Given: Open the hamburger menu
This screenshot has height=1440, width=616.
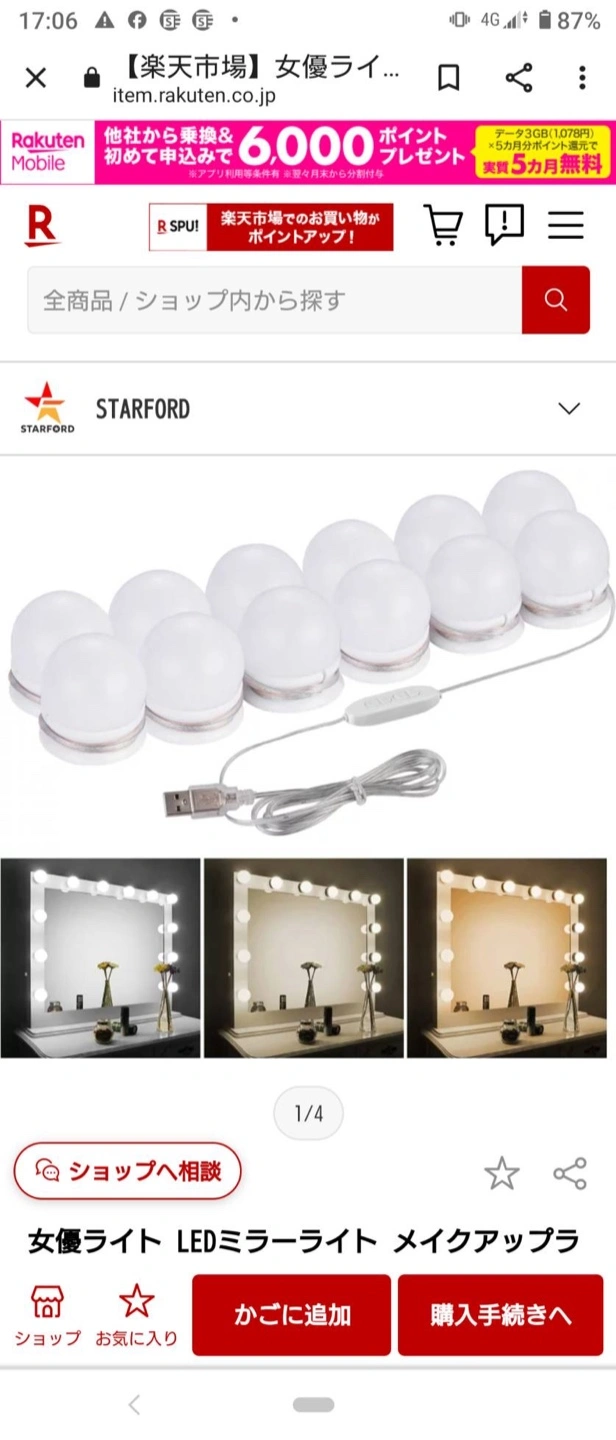Looking at the screenshot, I should pos(566,225).
